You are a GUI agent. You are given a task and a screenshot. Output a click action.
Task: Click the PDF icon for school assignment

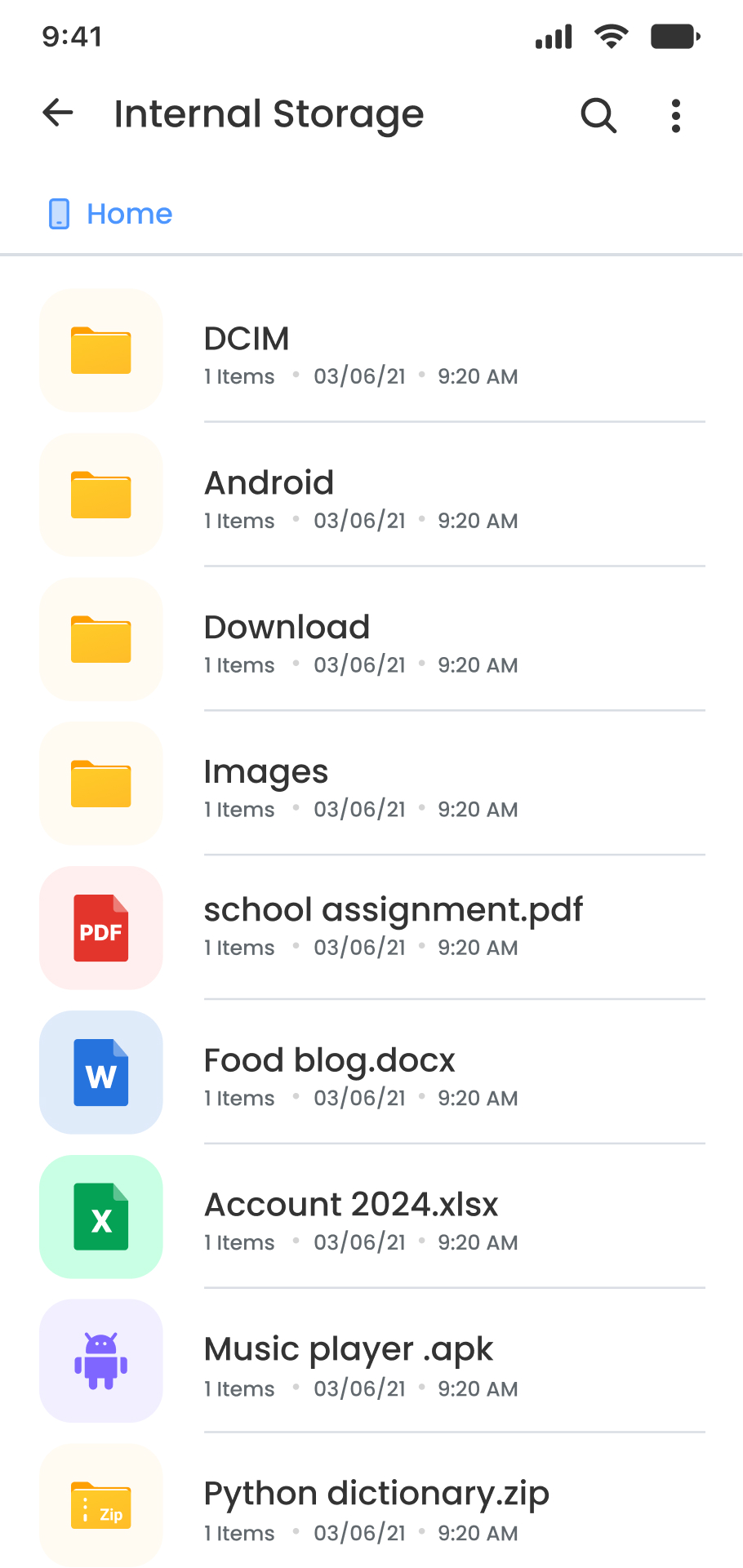100,928
